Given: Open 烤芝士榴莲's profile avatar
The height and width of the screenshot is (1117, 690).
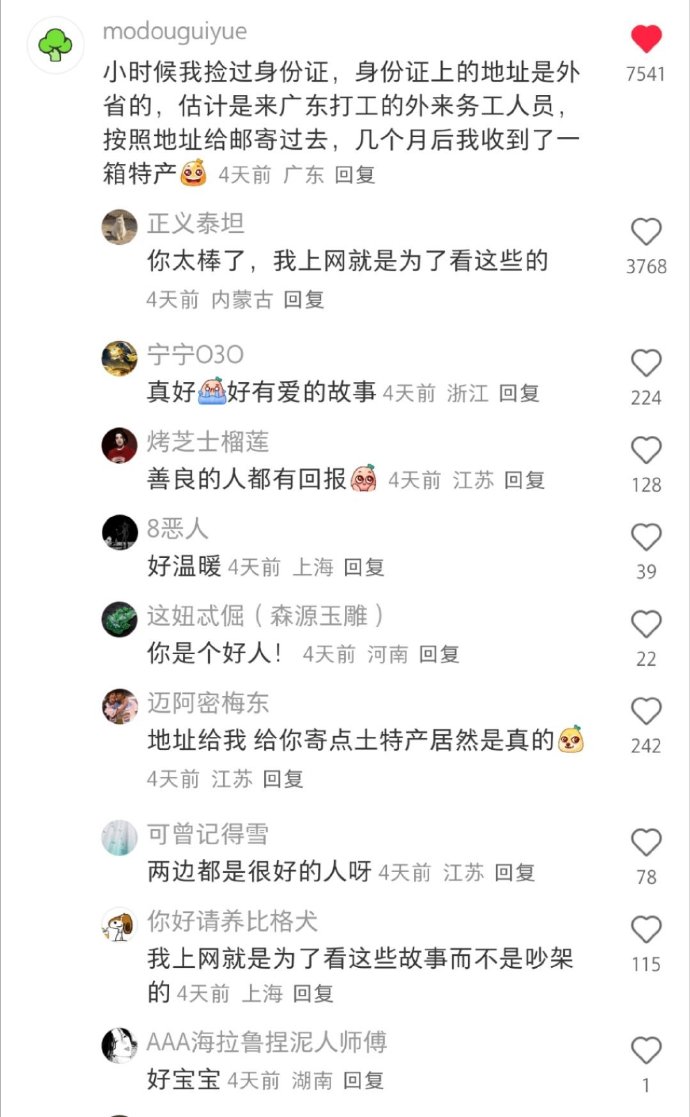Looking at the screenshot, I should 120,444.
